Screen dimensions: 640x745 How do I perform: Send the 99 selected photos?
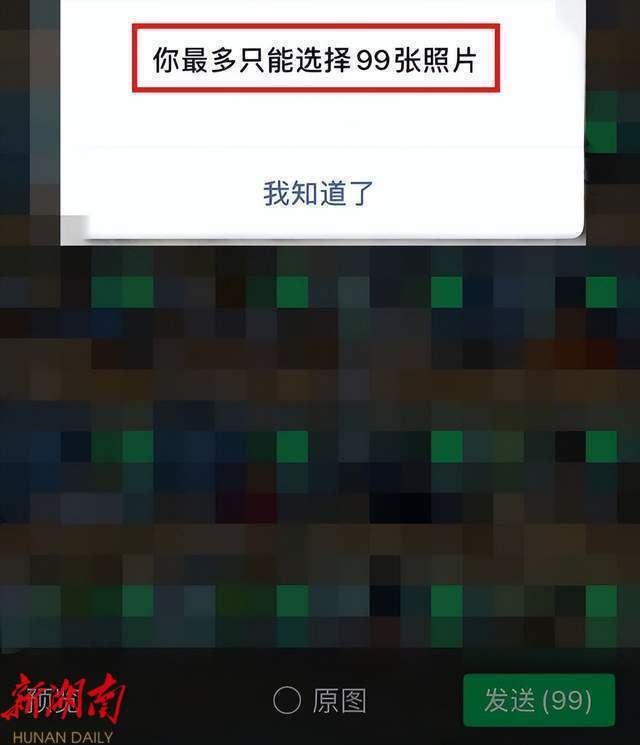538,700
